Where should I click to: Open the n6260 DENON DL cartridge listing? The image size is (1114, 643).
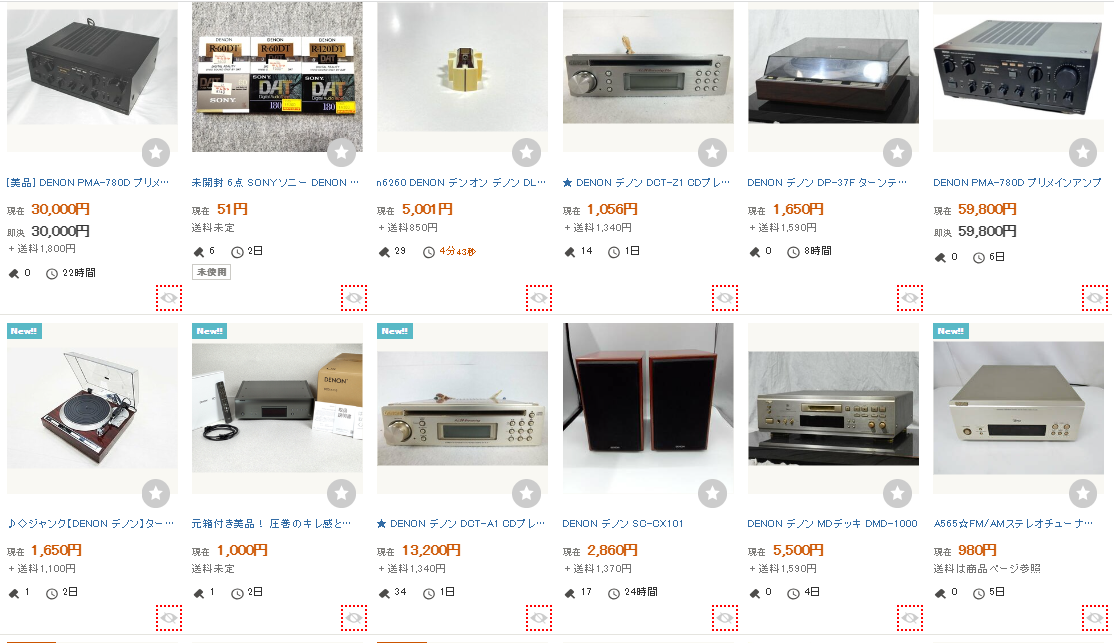(461, 183)
